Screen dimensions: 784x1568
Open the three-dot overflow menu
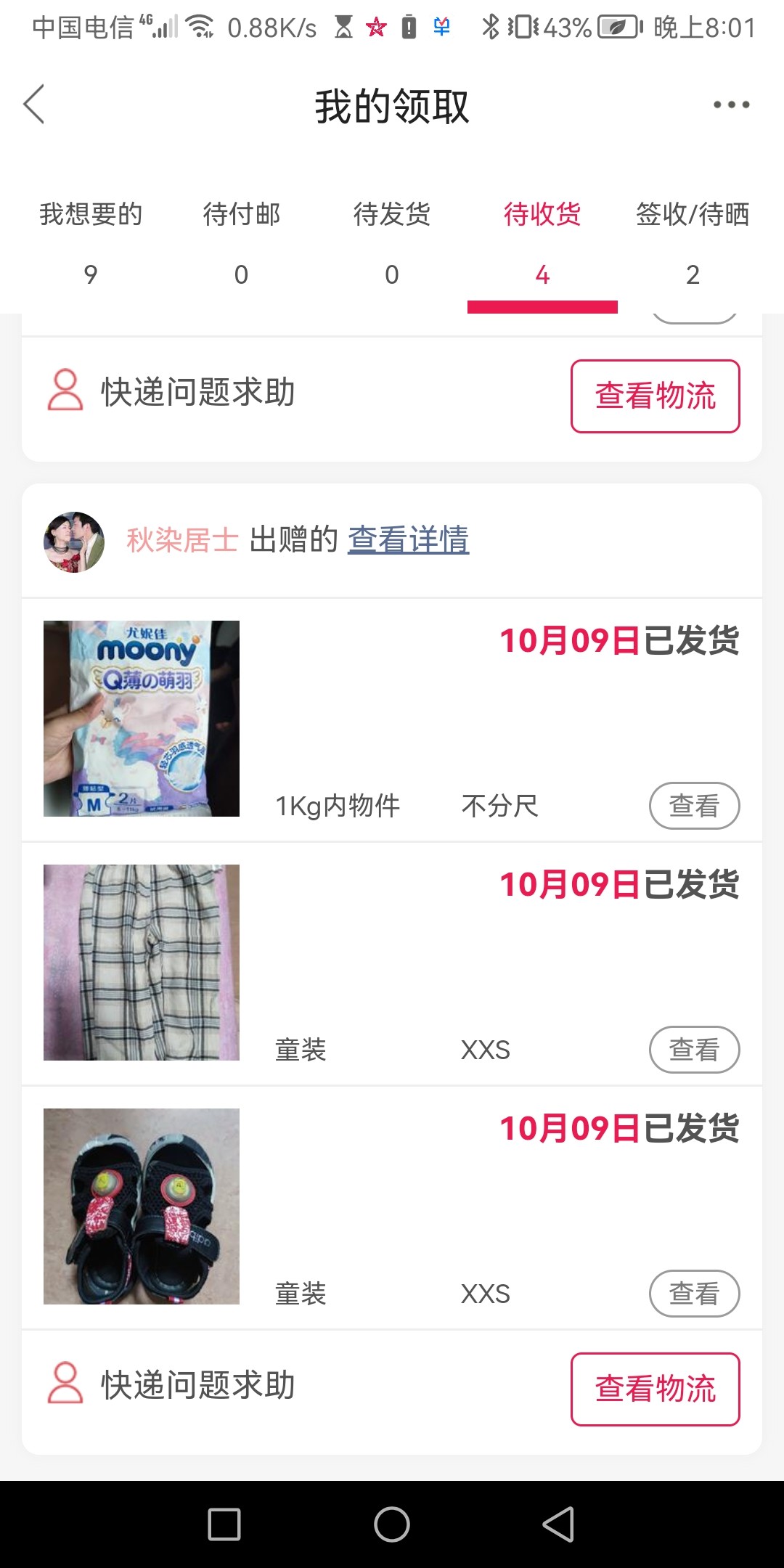coord(730,105)
